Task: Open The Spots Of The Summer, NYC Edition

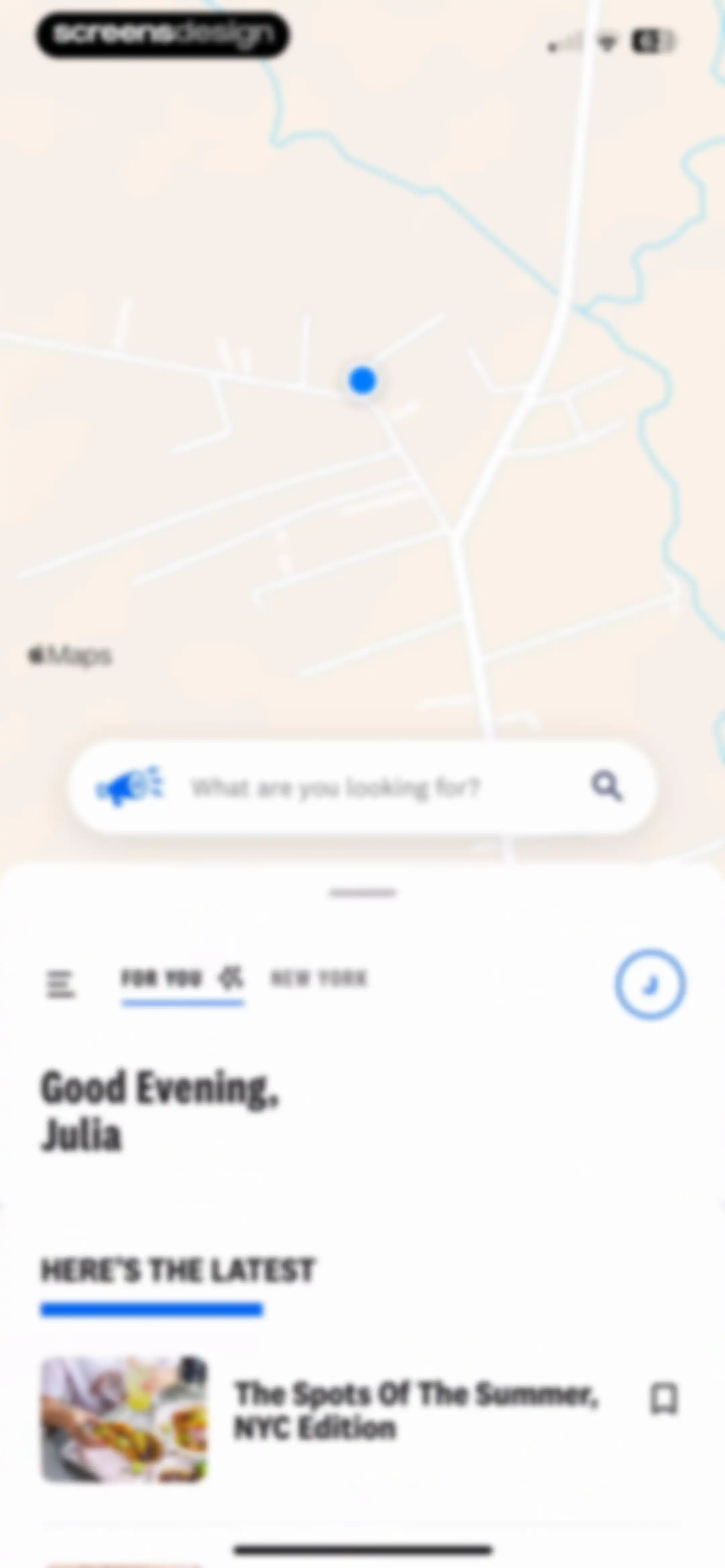Action: pos(417,1410)
